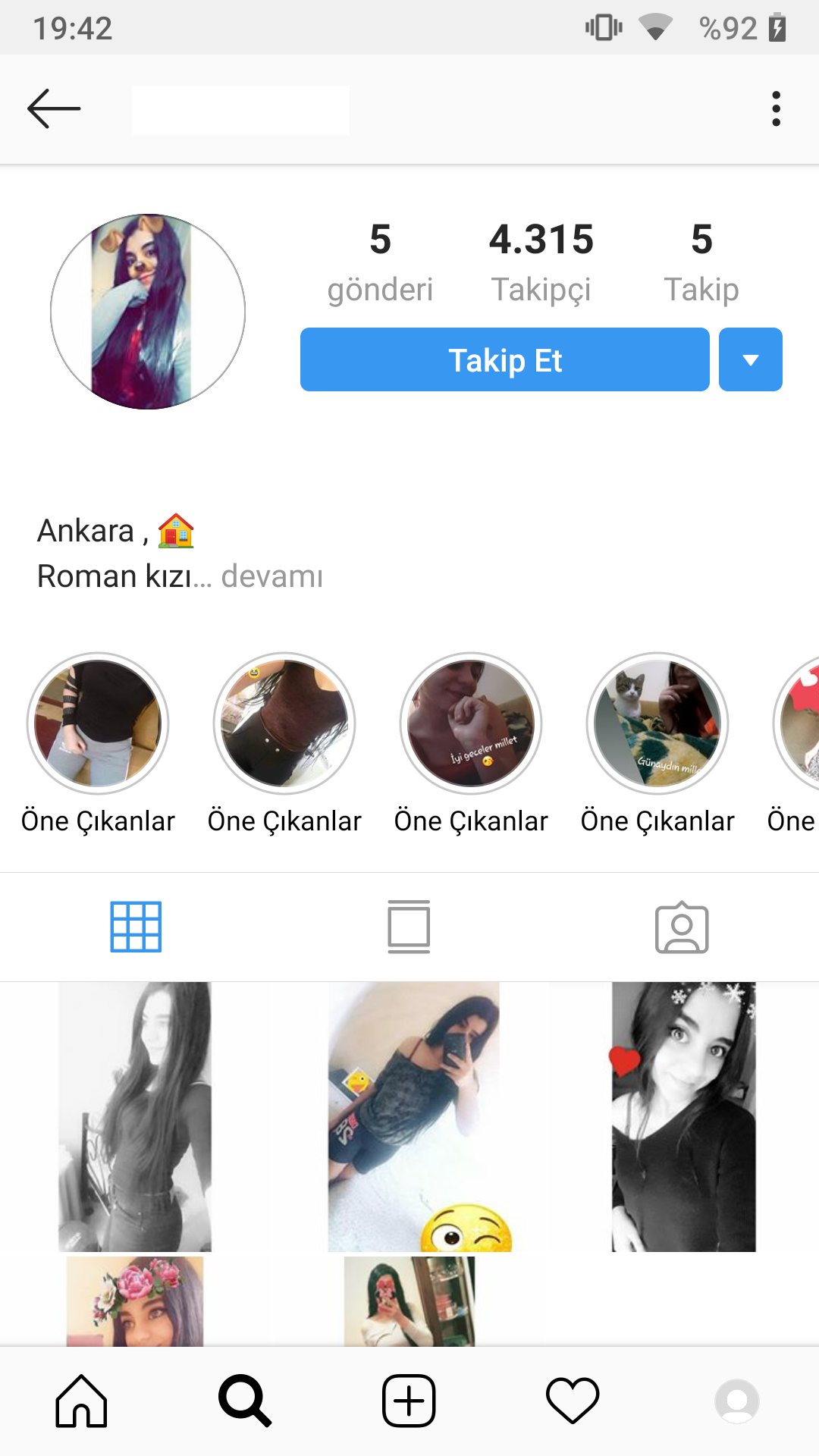The height and width of the screenshot is (1456, 819).
Task: Open the flower crown filter post
Action: pos(135,1301)
